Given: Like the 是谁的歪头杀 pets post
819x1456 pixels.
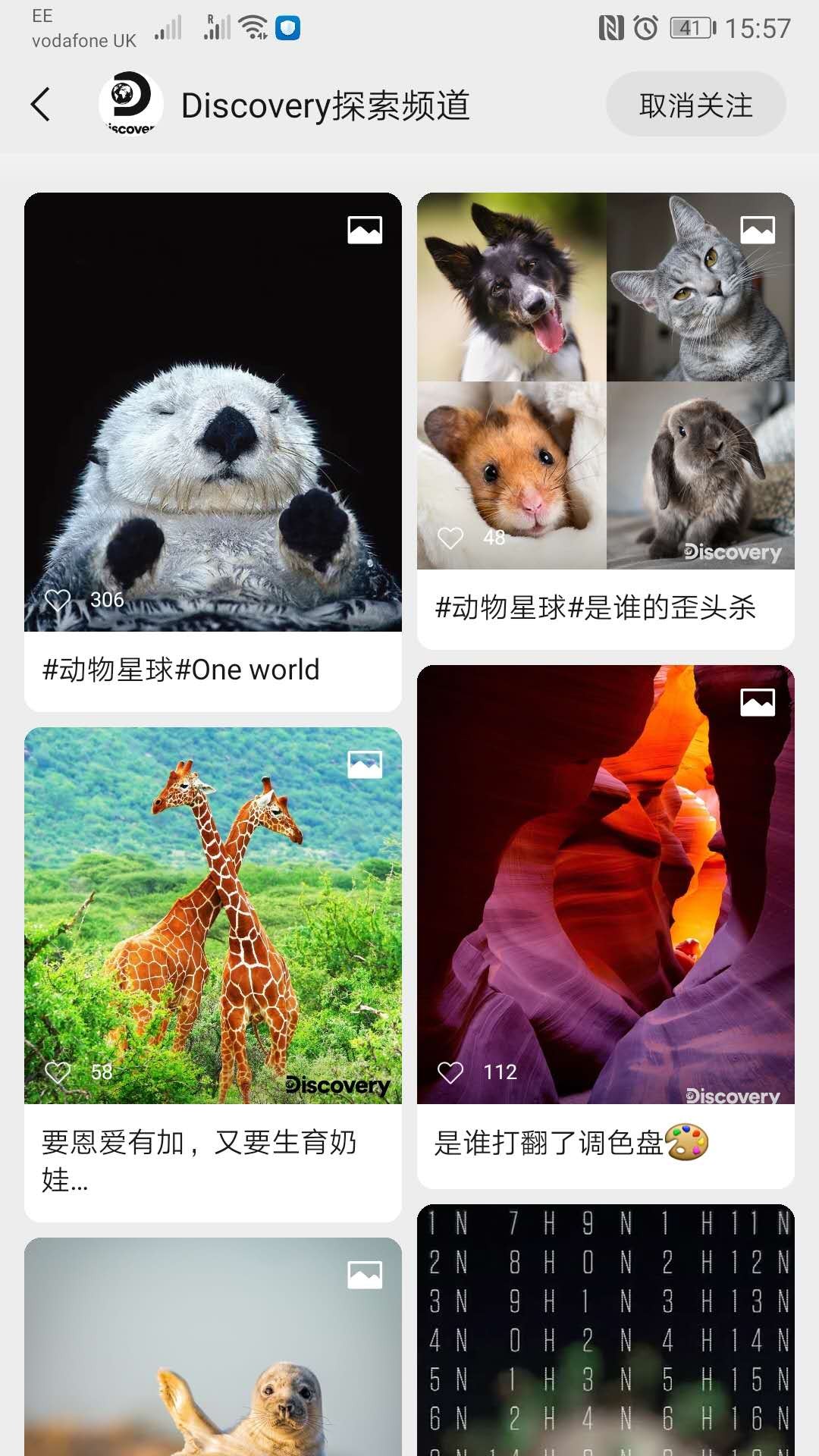Looking at the screenshot, I should (x=450, y=538).
